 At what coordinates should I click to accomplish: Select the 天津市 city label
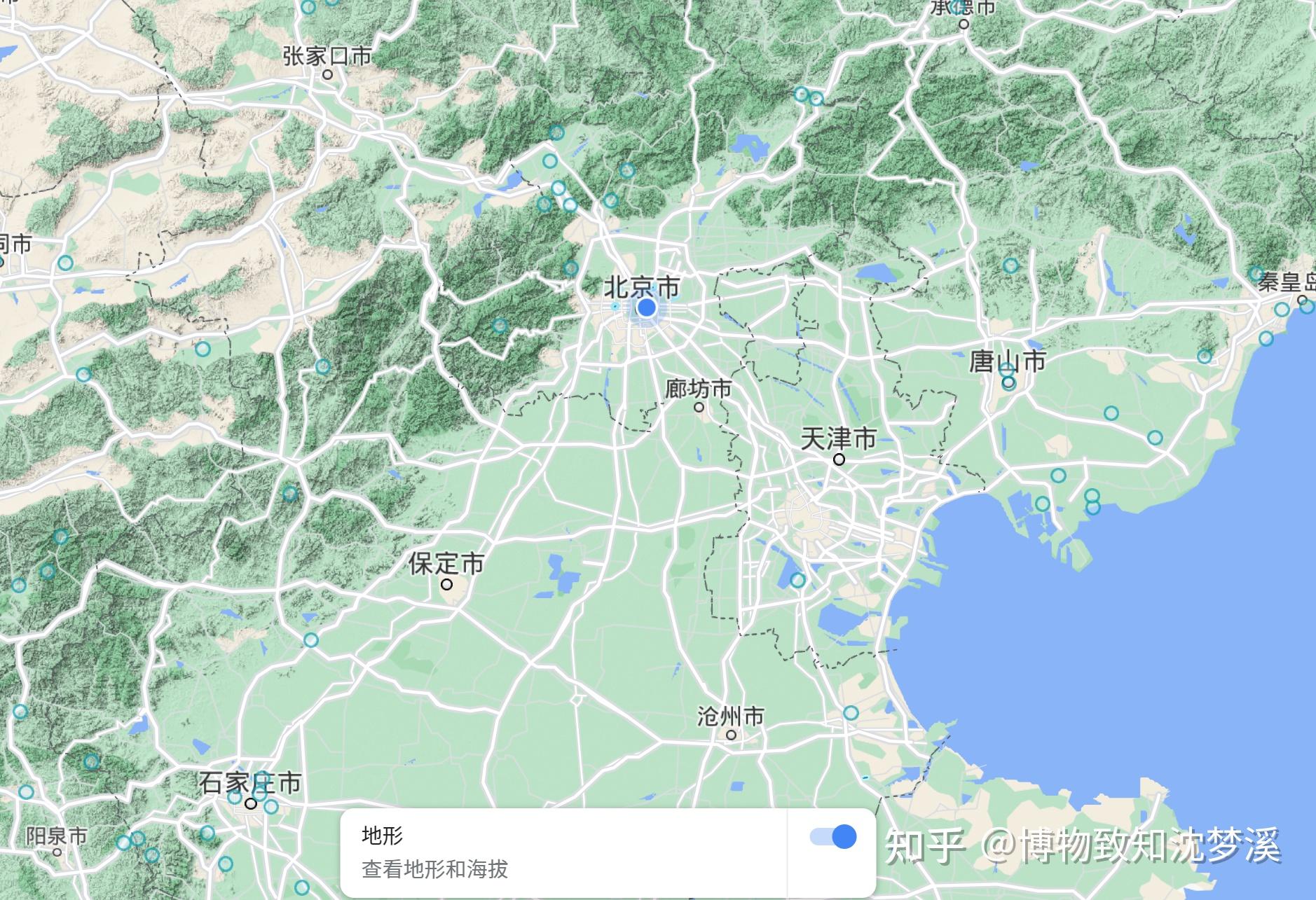click(x=838, y=439)
